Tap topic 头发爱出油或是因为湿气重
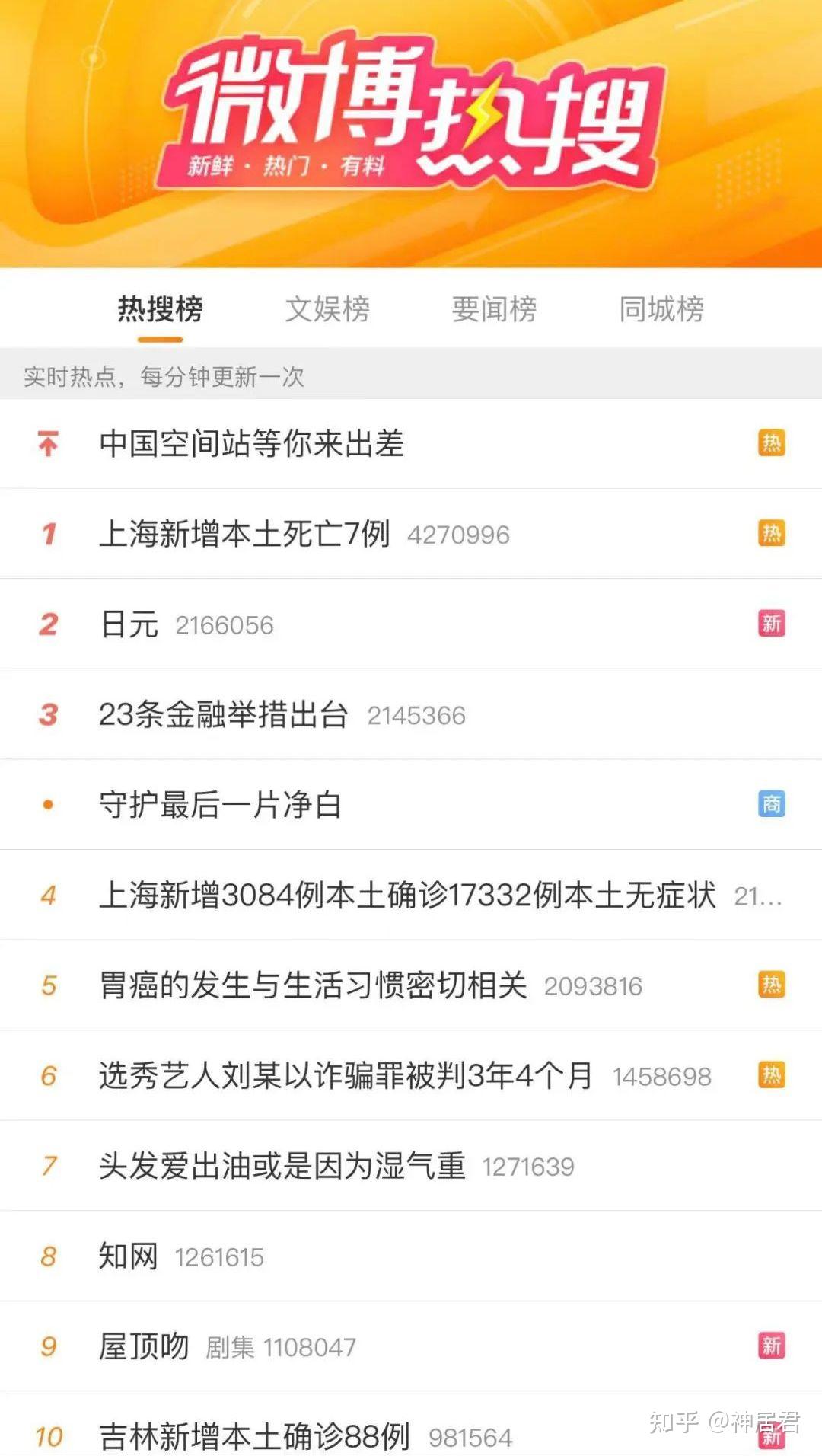The height and width of the screenshot is (1456, 822). (x=282, y=1166)
